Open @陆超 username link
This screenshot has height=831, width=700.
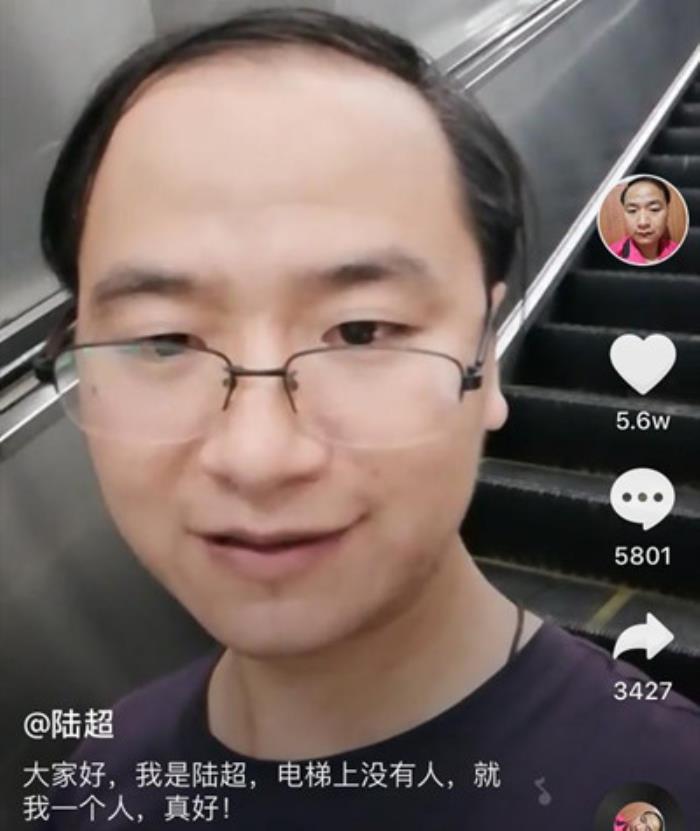tap(69, 724)
